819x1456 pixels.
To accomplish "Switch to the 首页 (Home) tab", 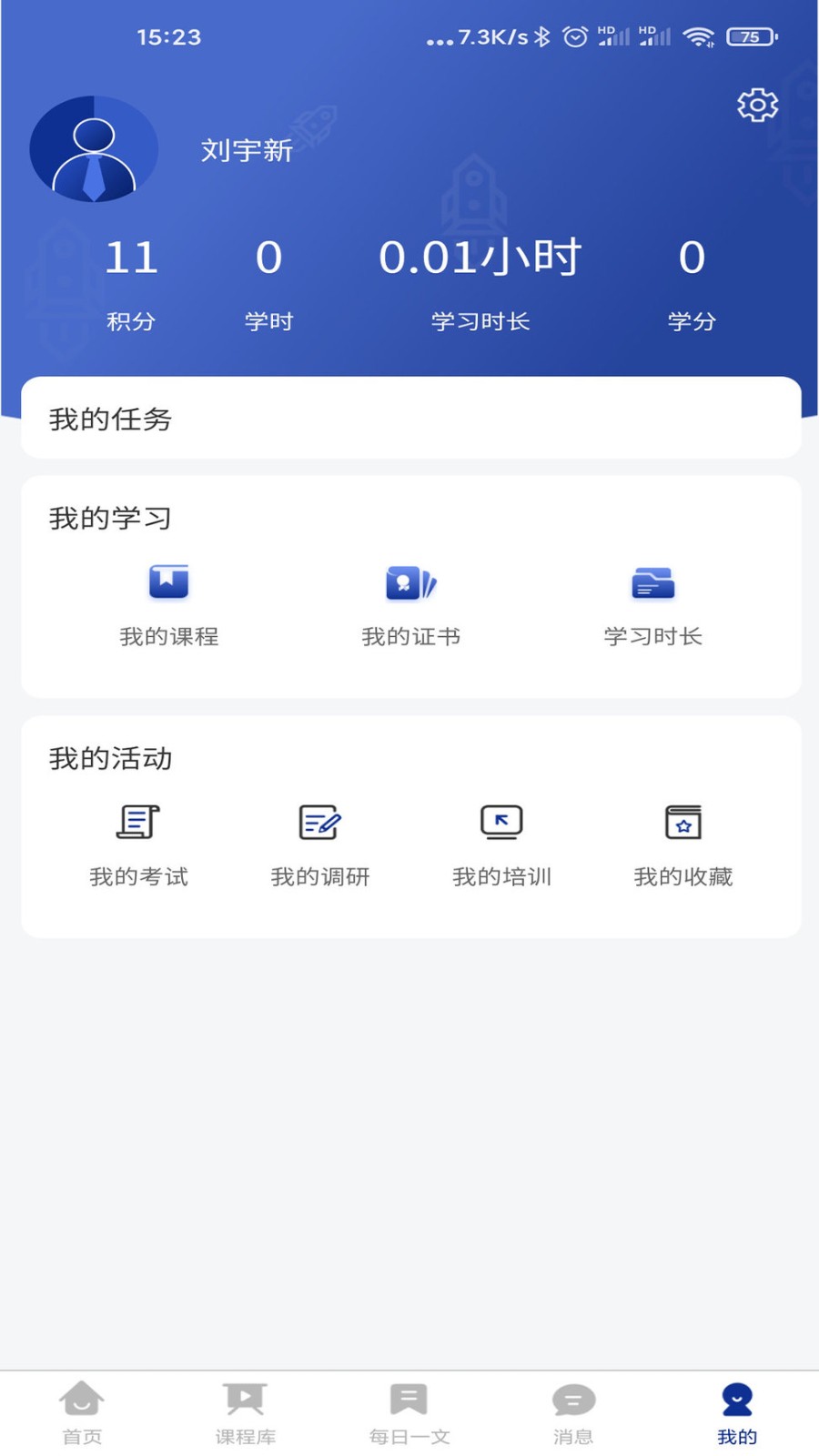I will click(82, 1410).
